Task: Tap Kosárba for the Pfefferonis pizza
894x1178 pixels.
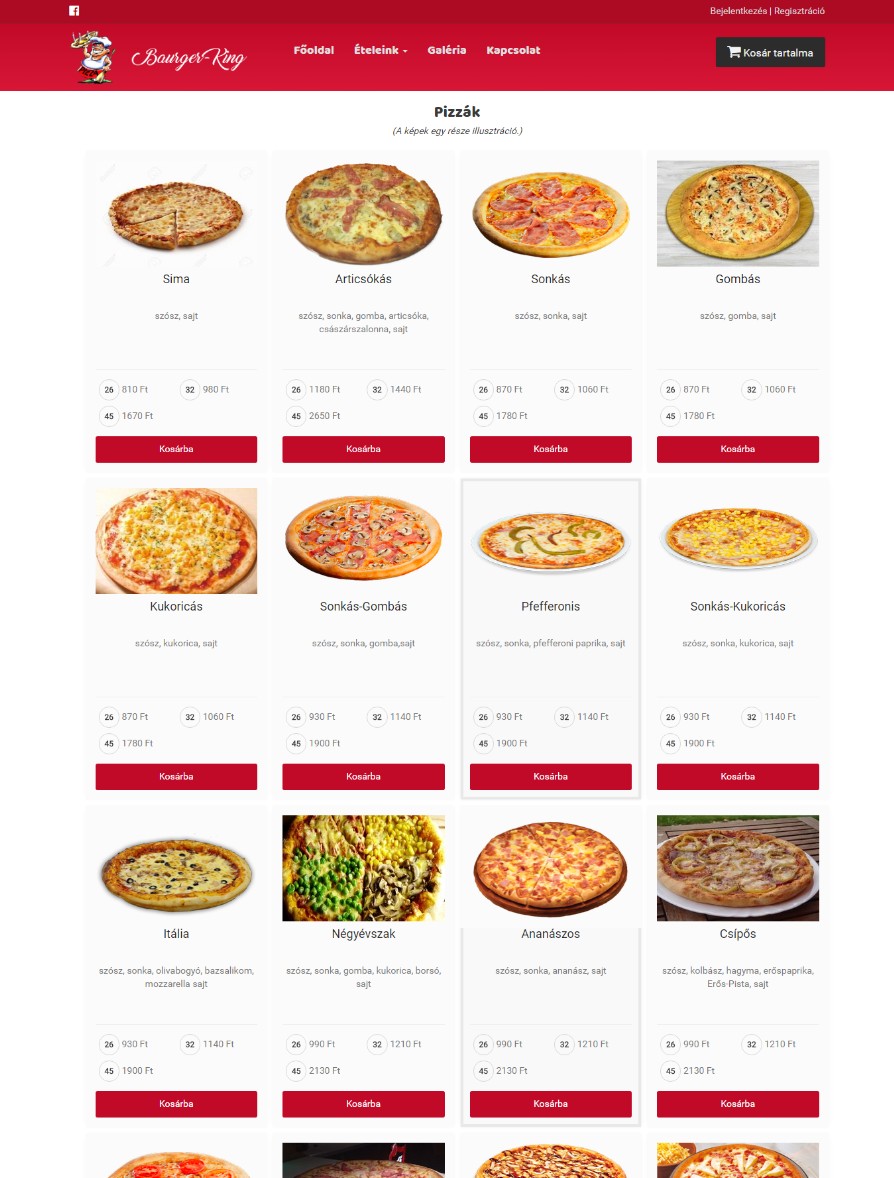Action: [551, 777]
